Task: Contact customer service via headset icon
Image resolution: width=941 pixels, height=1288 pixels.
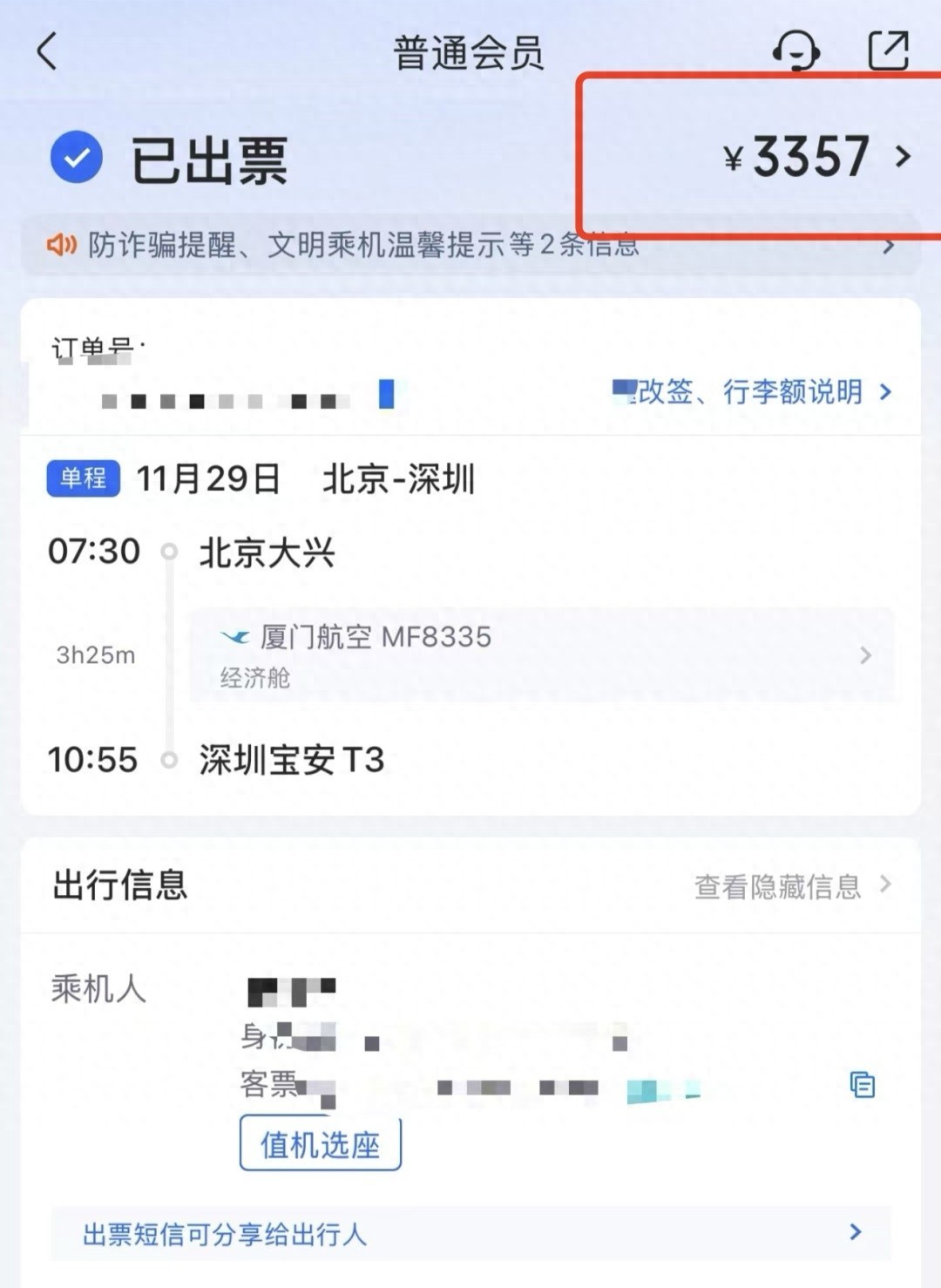Action: click(795, 51)
